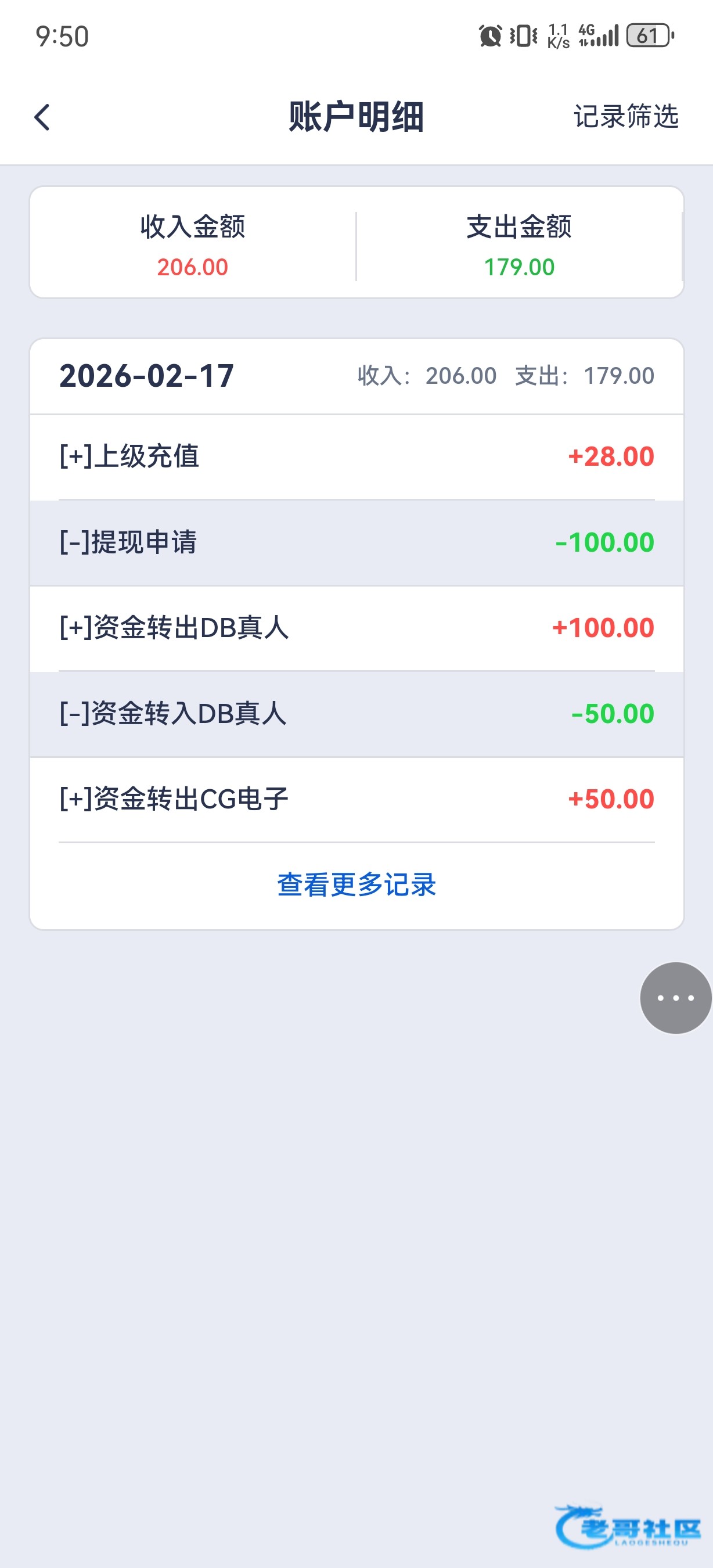Open the 资金转入DB真人 -50.00 record
The height and width of the screenshot is (1568, 713).
356,713
